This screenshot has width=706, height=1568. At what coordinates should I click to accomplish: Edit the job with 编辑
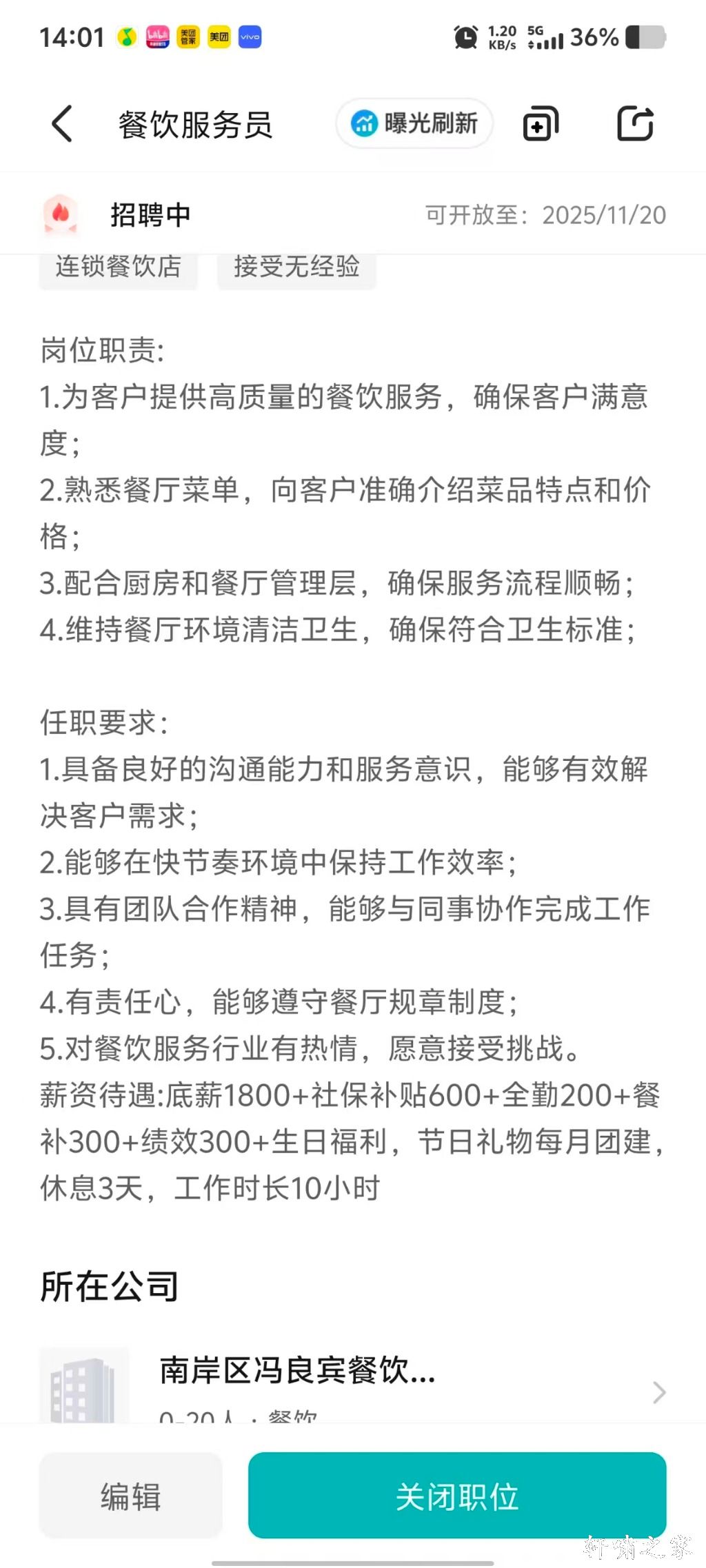[131, 1496]
